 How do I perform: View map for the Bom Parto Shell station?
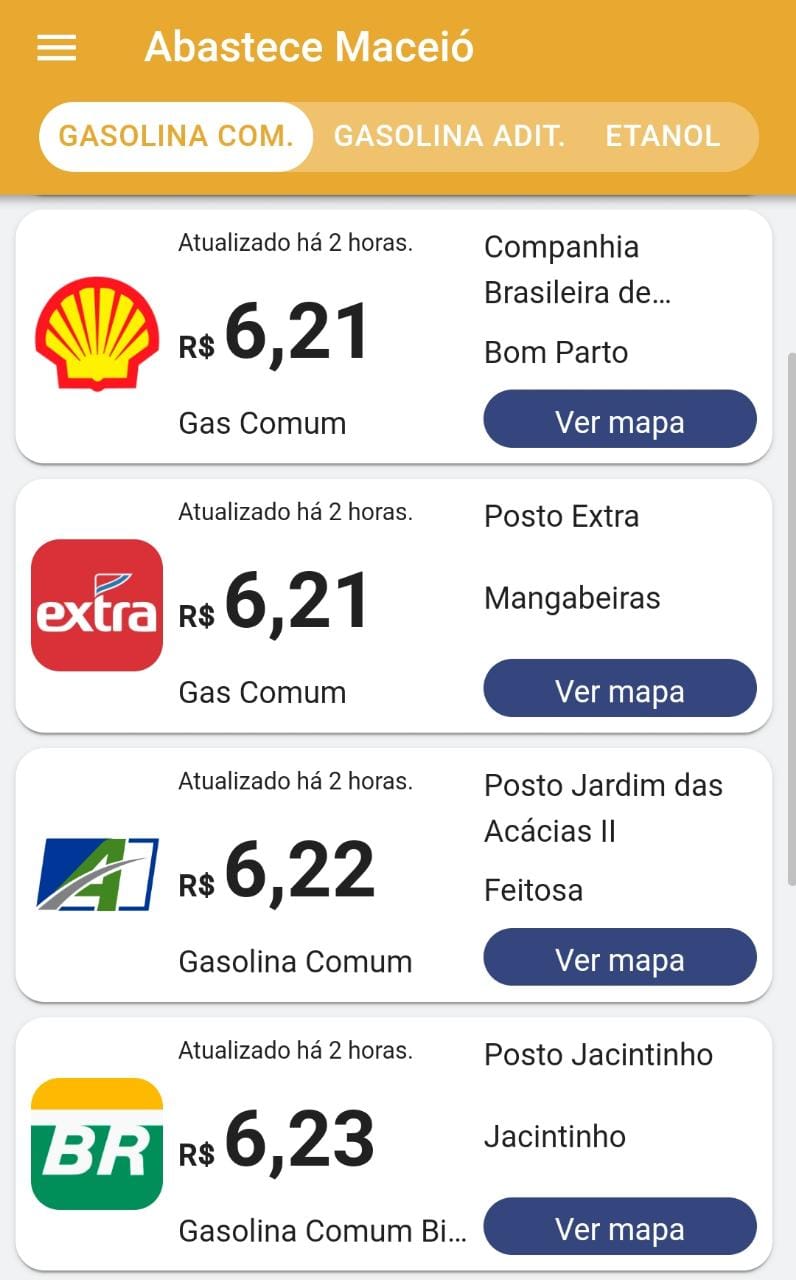coord(620,421)
